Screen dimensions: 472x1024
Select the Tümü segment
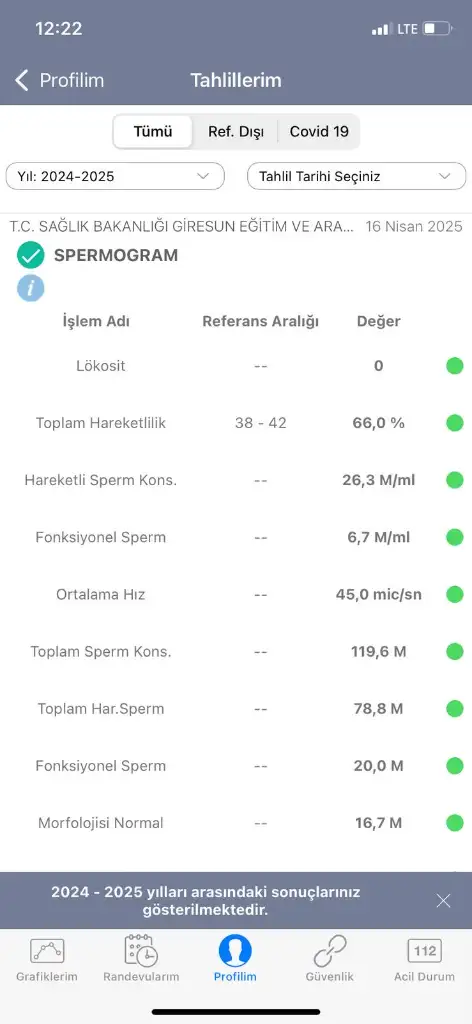[x=153, y=131]
